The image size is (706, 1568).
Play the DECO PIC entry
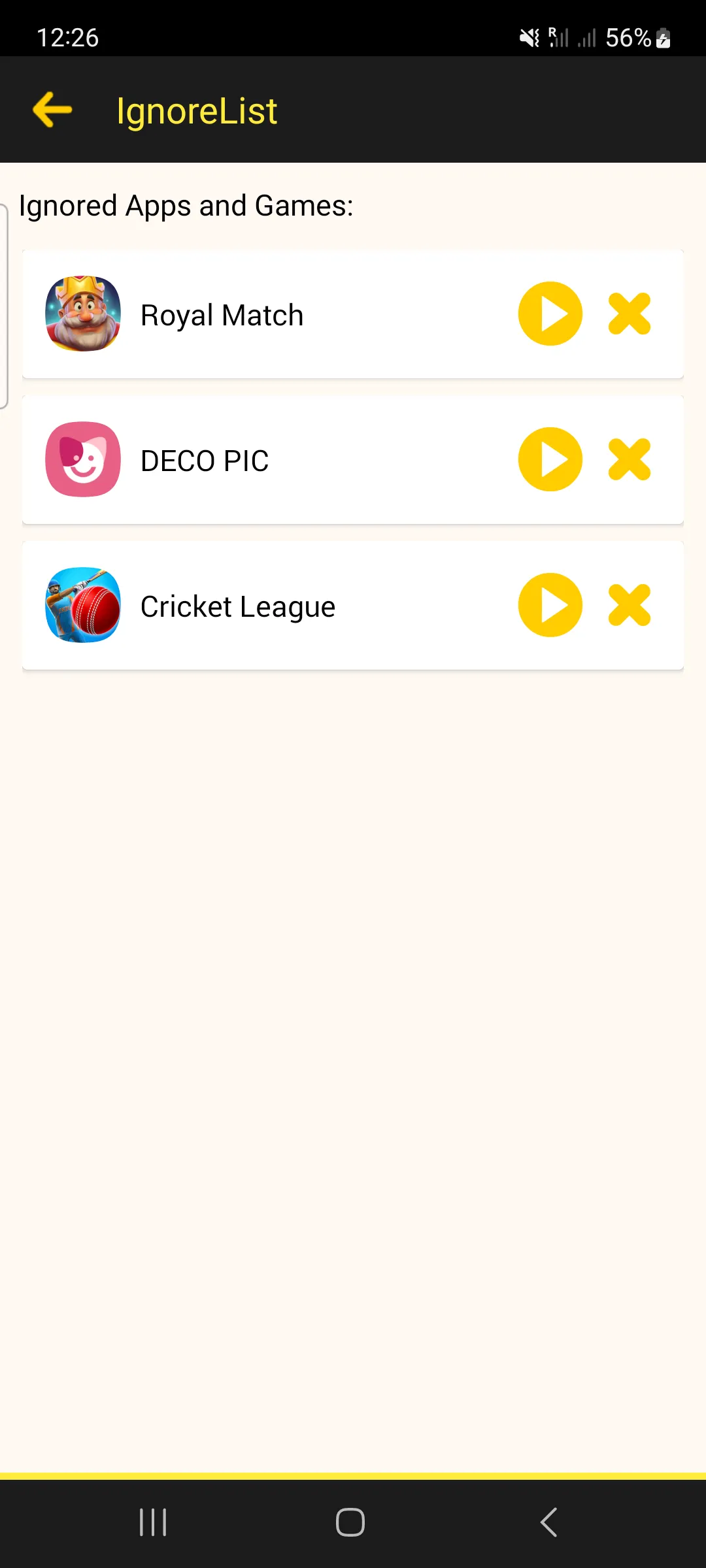tap(550, 459)
